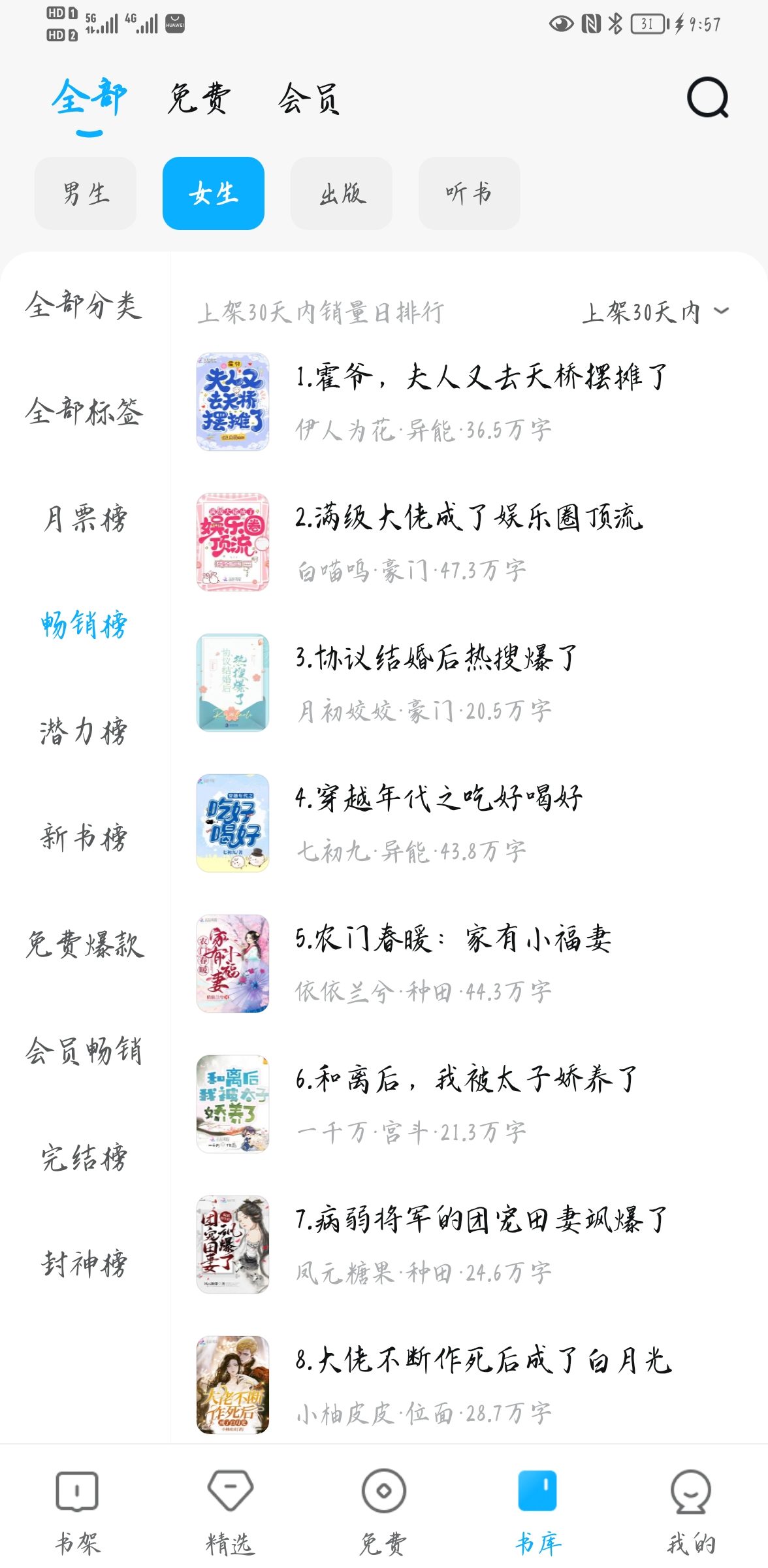Select the 男生 chip
Screen dimensions: 768x1568
point(86,193)
